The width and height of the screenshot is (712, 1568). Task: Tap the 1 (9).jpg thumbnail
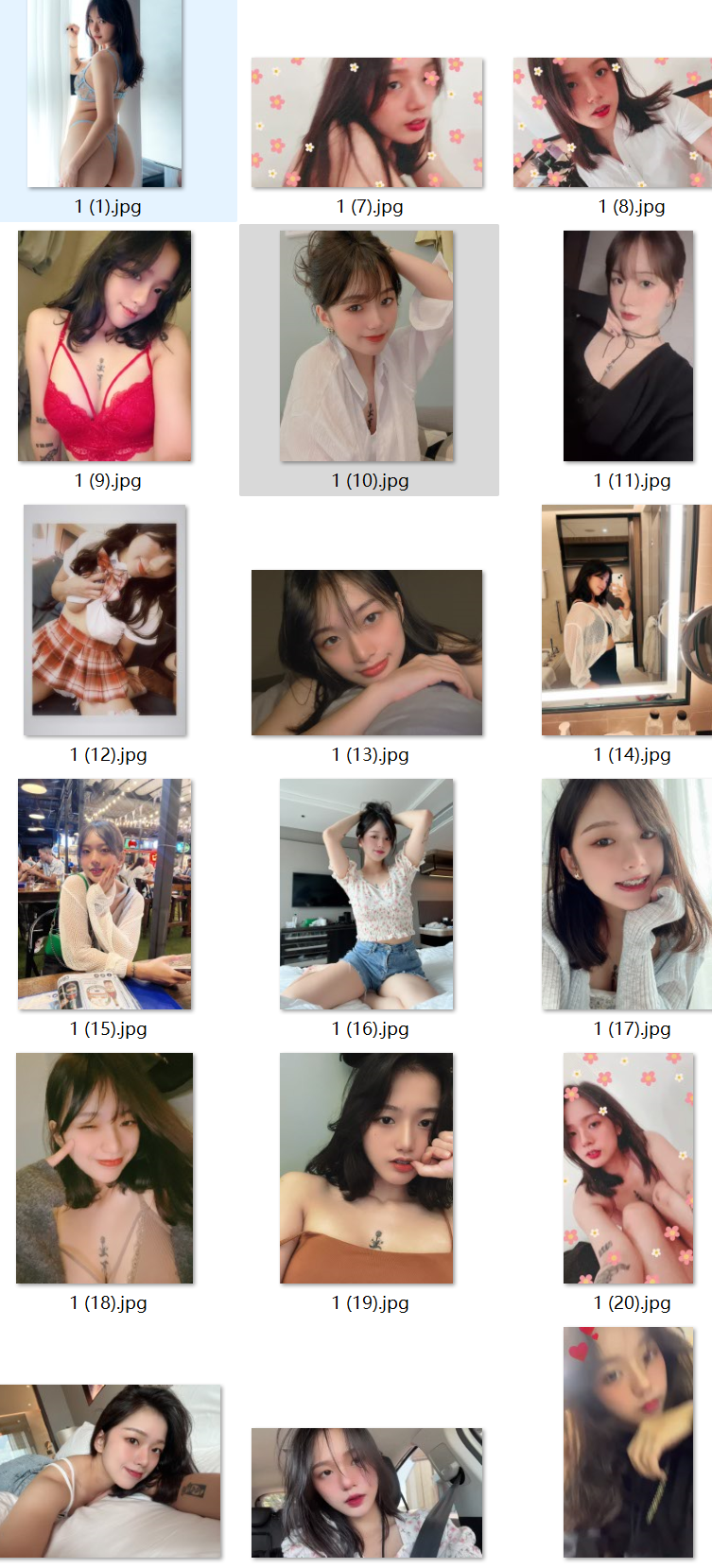point(105,346)
